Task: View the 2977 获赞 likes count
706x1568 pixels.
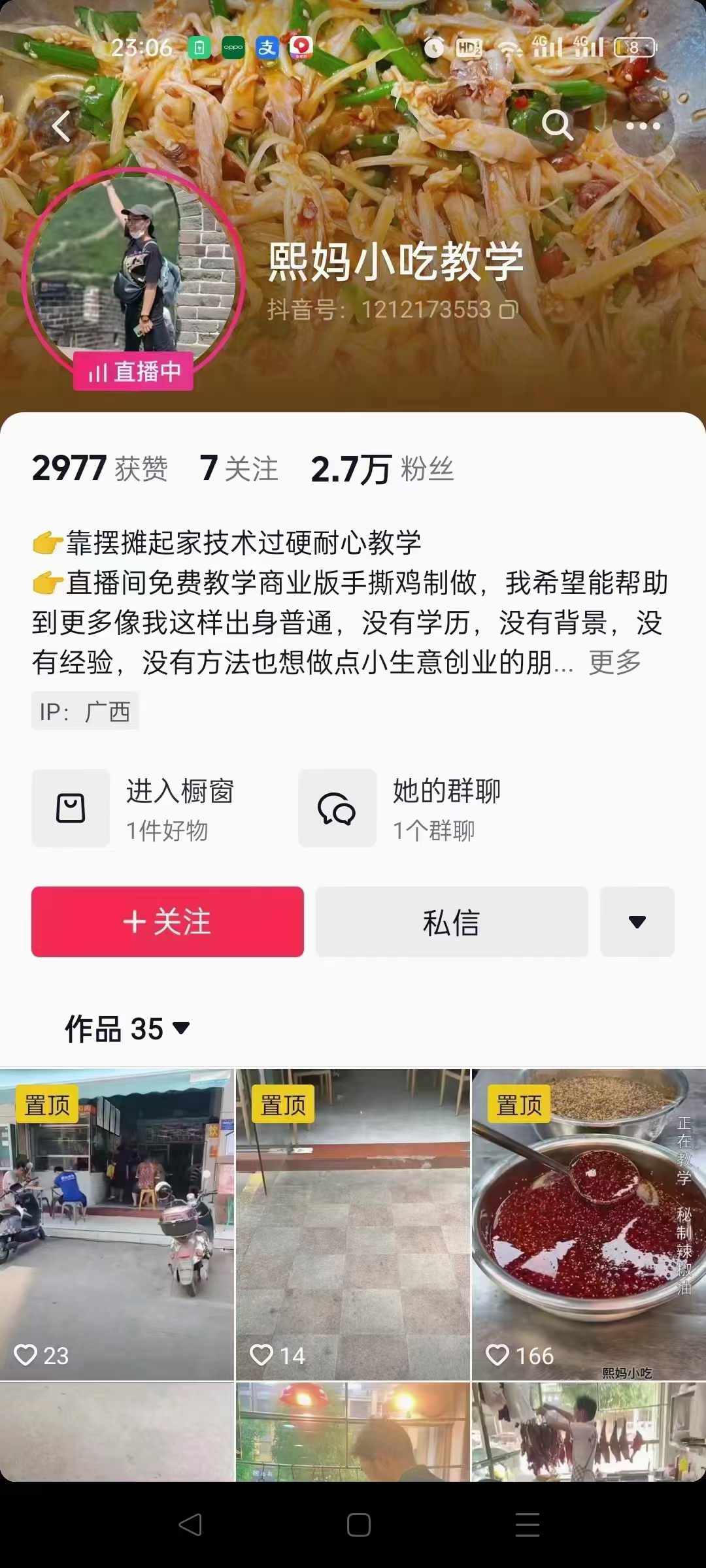Action: (101, 468)
